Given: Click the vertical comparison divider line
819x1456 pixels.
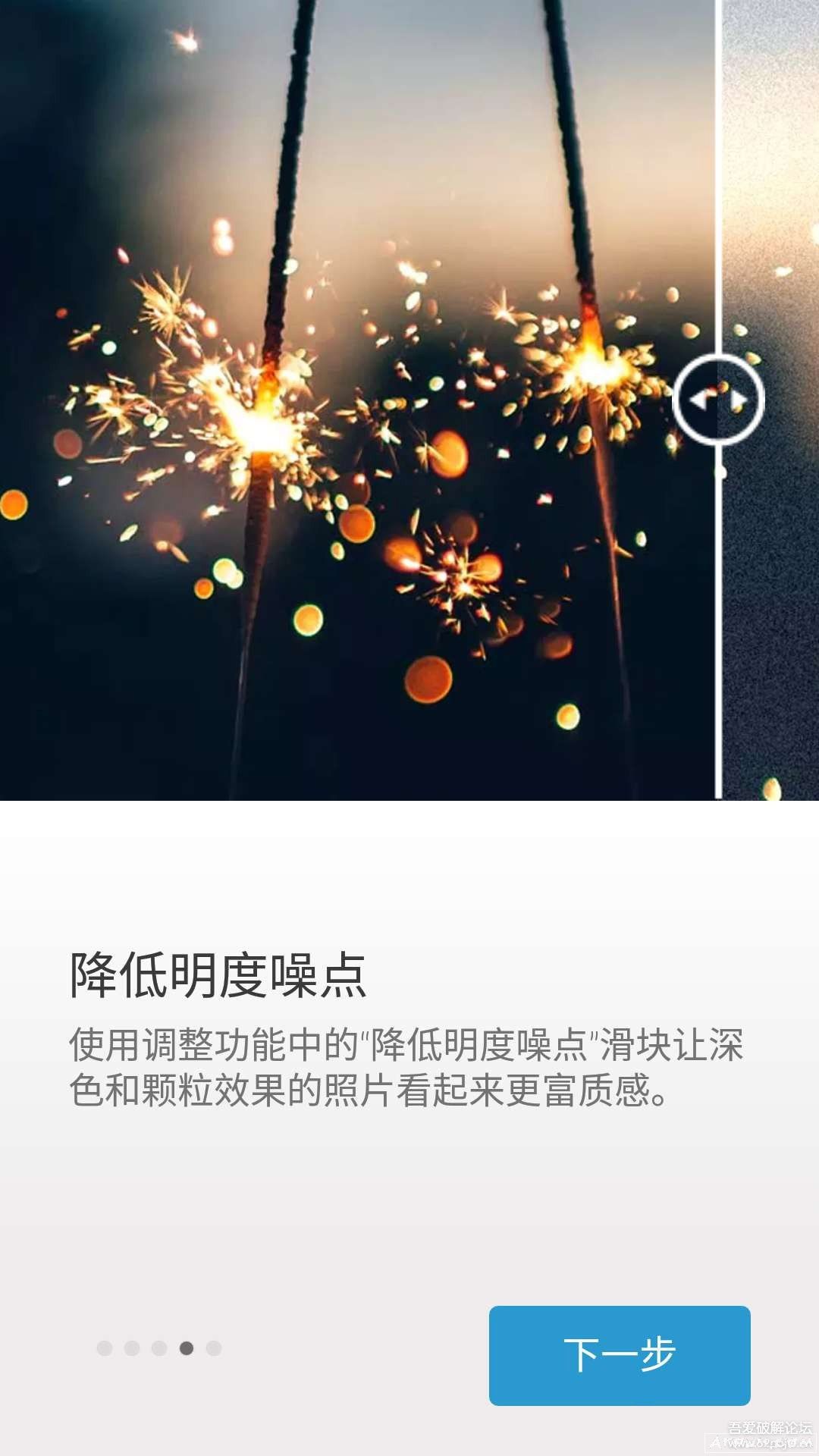Looking at the screenshot, I should tap(719, 607).
